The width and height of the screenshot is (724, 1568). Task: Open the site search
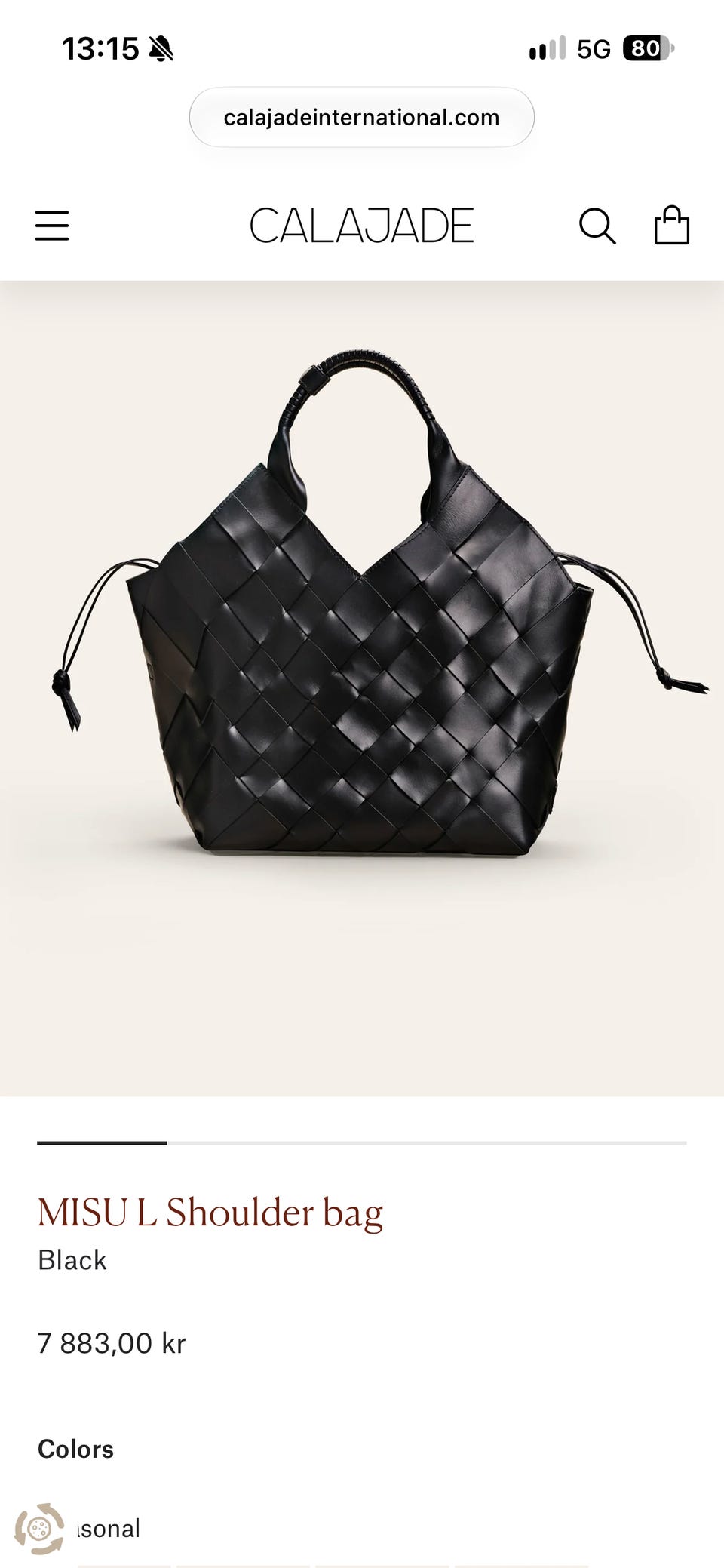click(x=597, y=226)
